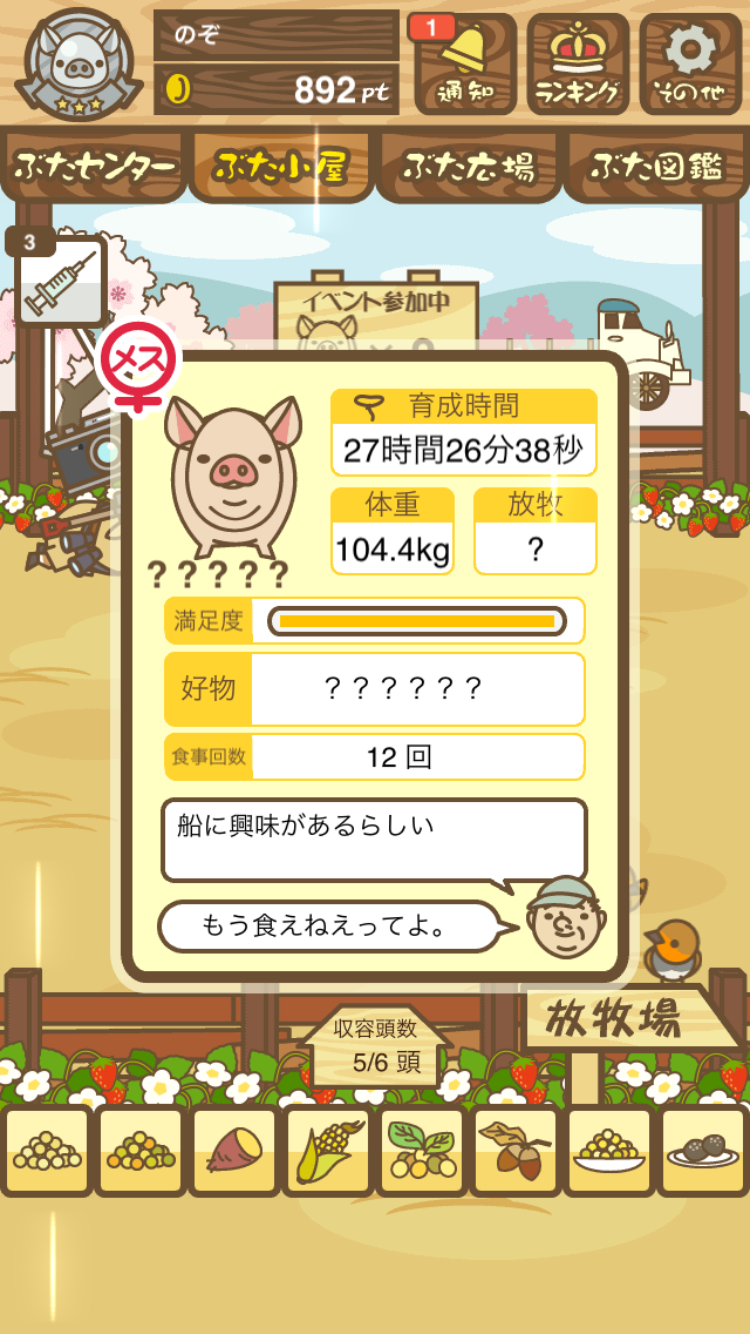Open the 通知 notifications bell
This screenshot has width=750, height=1334.
(465, 63)
